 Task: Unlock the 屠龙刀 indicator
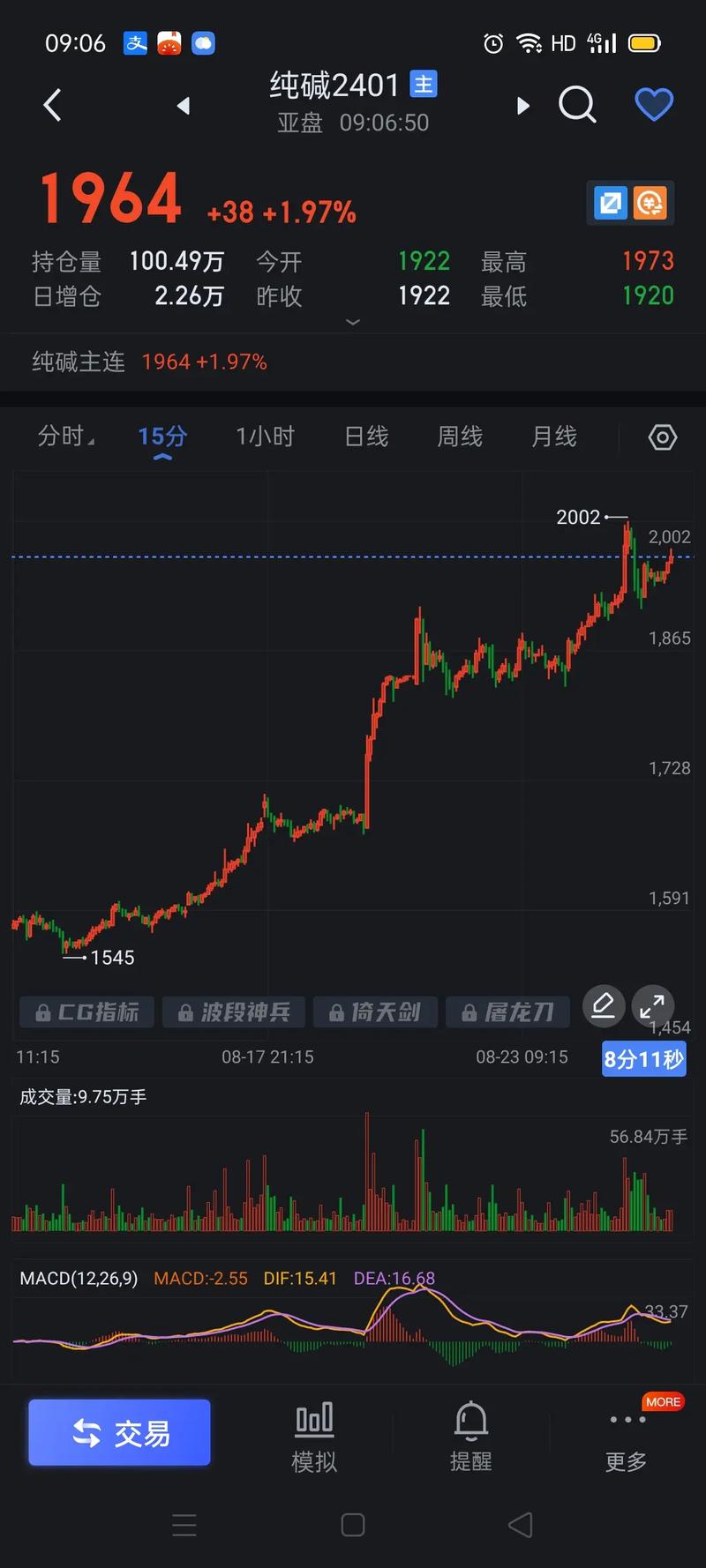point(507,1012)
